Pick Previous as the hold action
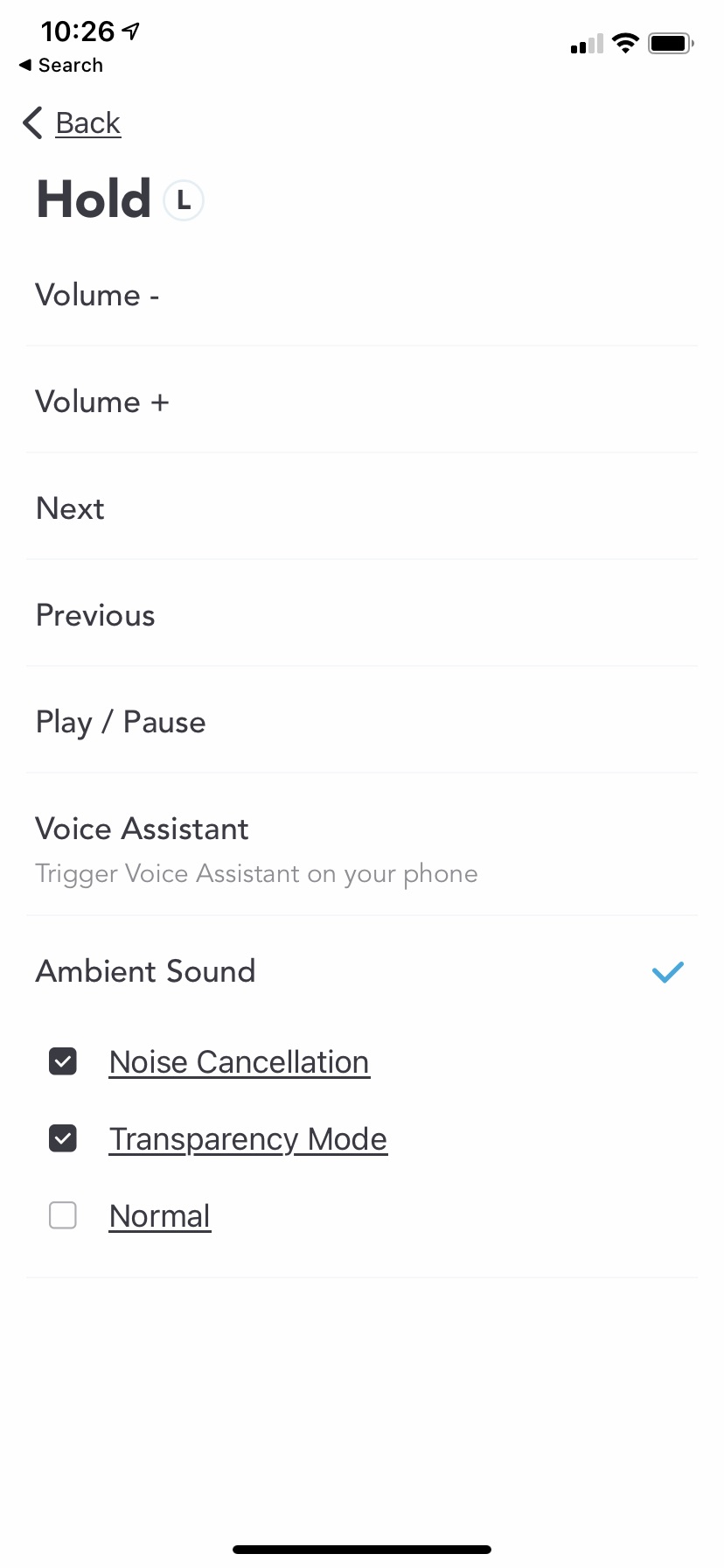This screenshot has height=1568, width=724. click(361, 615)
